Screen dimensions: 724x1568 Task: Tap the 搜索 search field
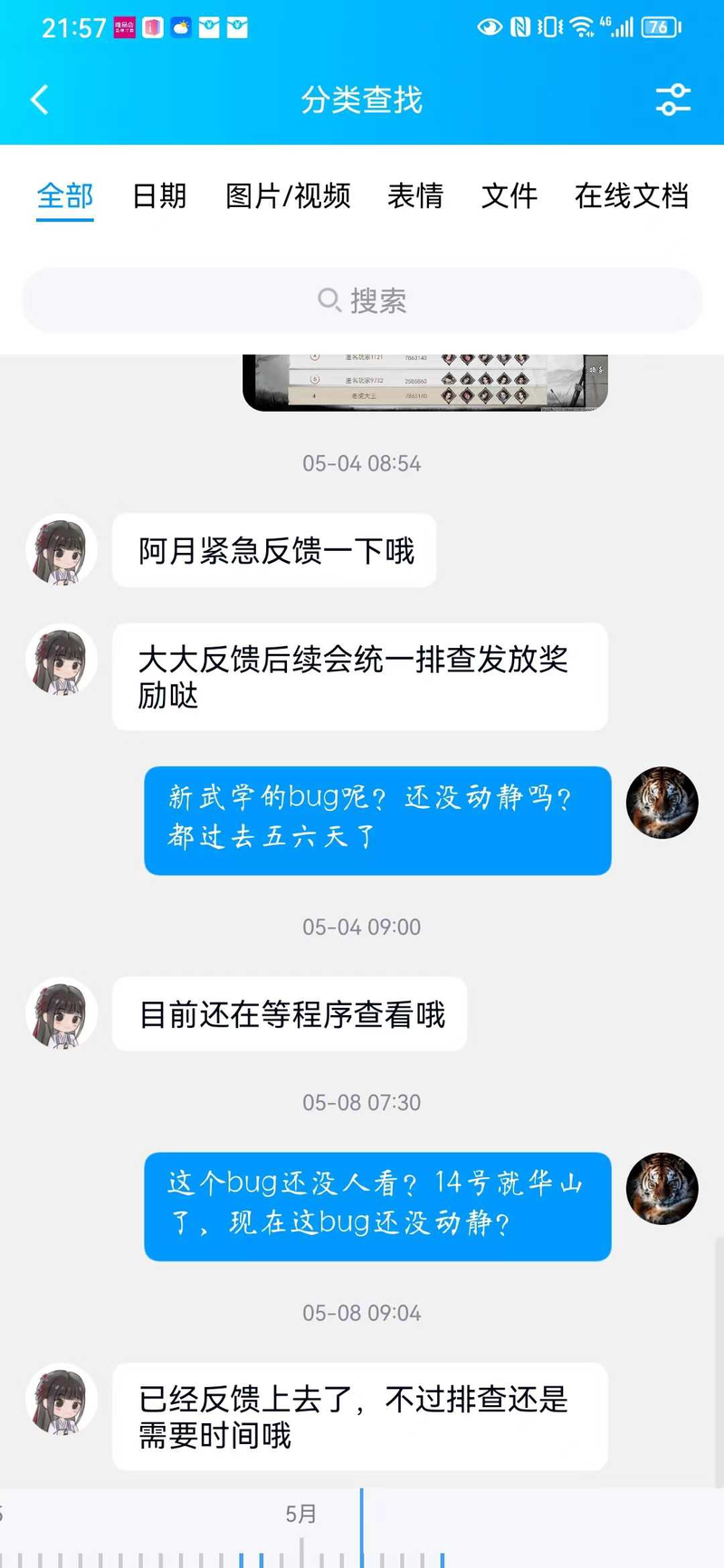click(362, 300)
